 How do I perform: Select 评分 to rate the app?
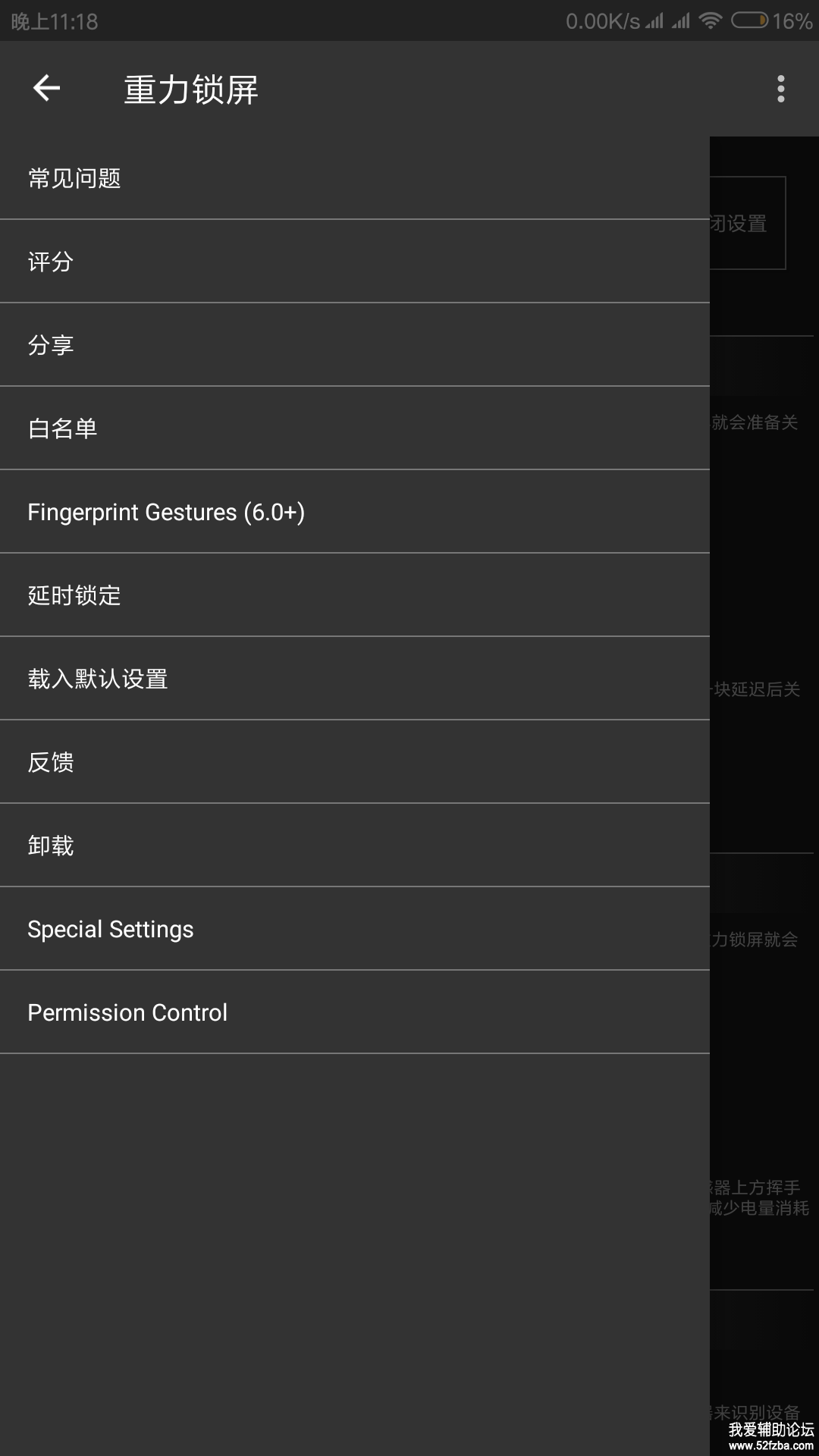coord(354,262)
